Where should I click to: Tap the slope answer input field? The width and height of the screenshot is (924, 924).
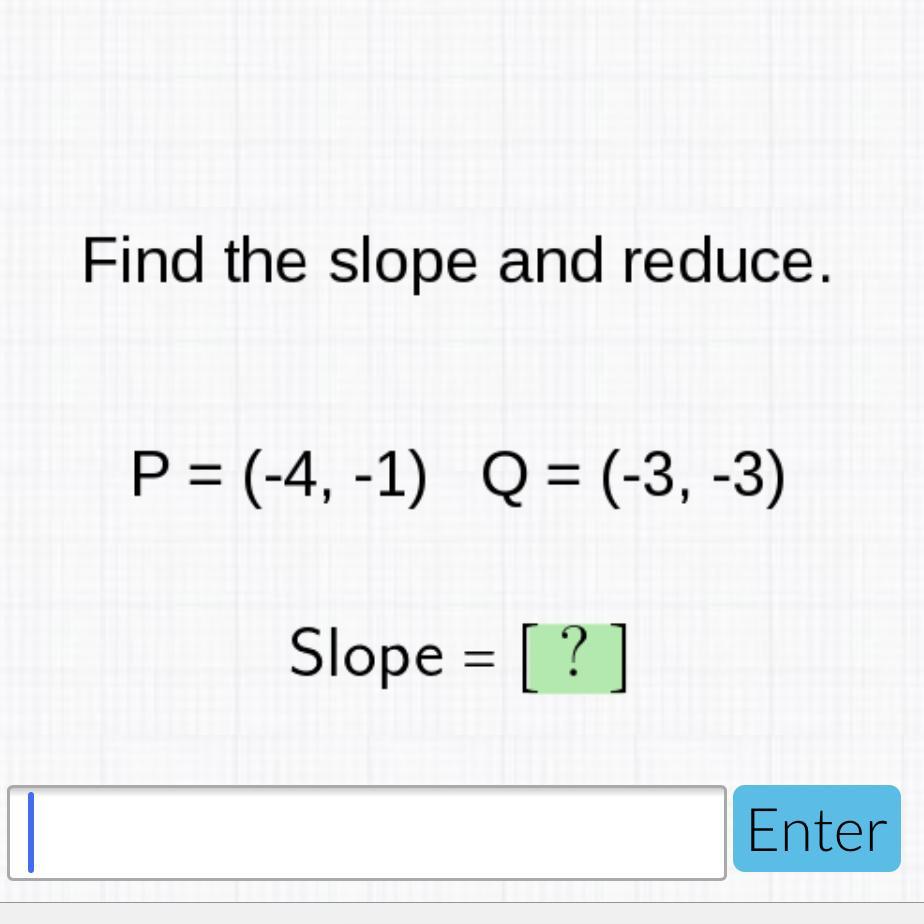tap(367, 832)
